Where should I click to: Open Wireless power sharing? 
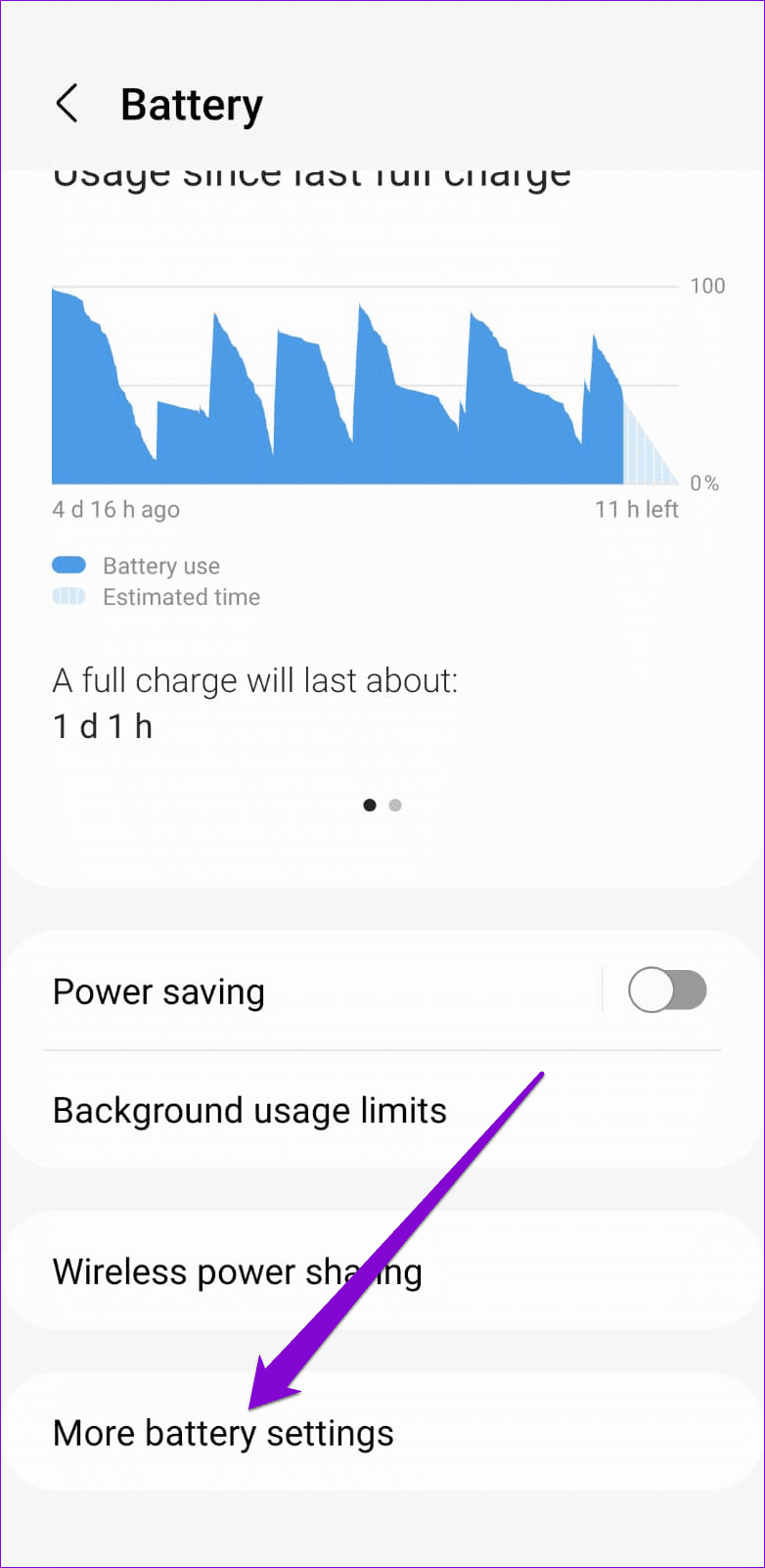[x=237, y=1271]
